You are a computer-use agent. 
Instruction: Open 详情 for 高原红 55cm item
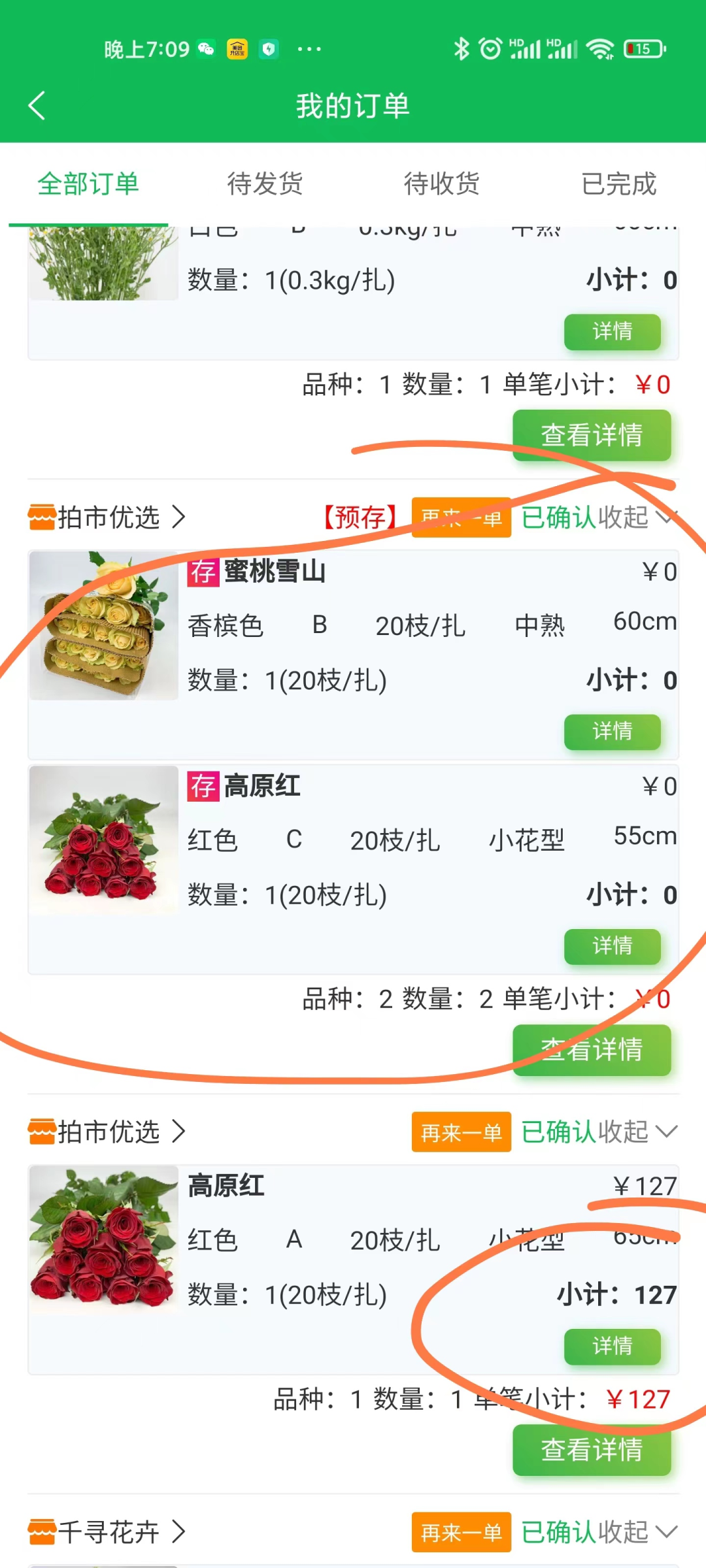point(612,945)
